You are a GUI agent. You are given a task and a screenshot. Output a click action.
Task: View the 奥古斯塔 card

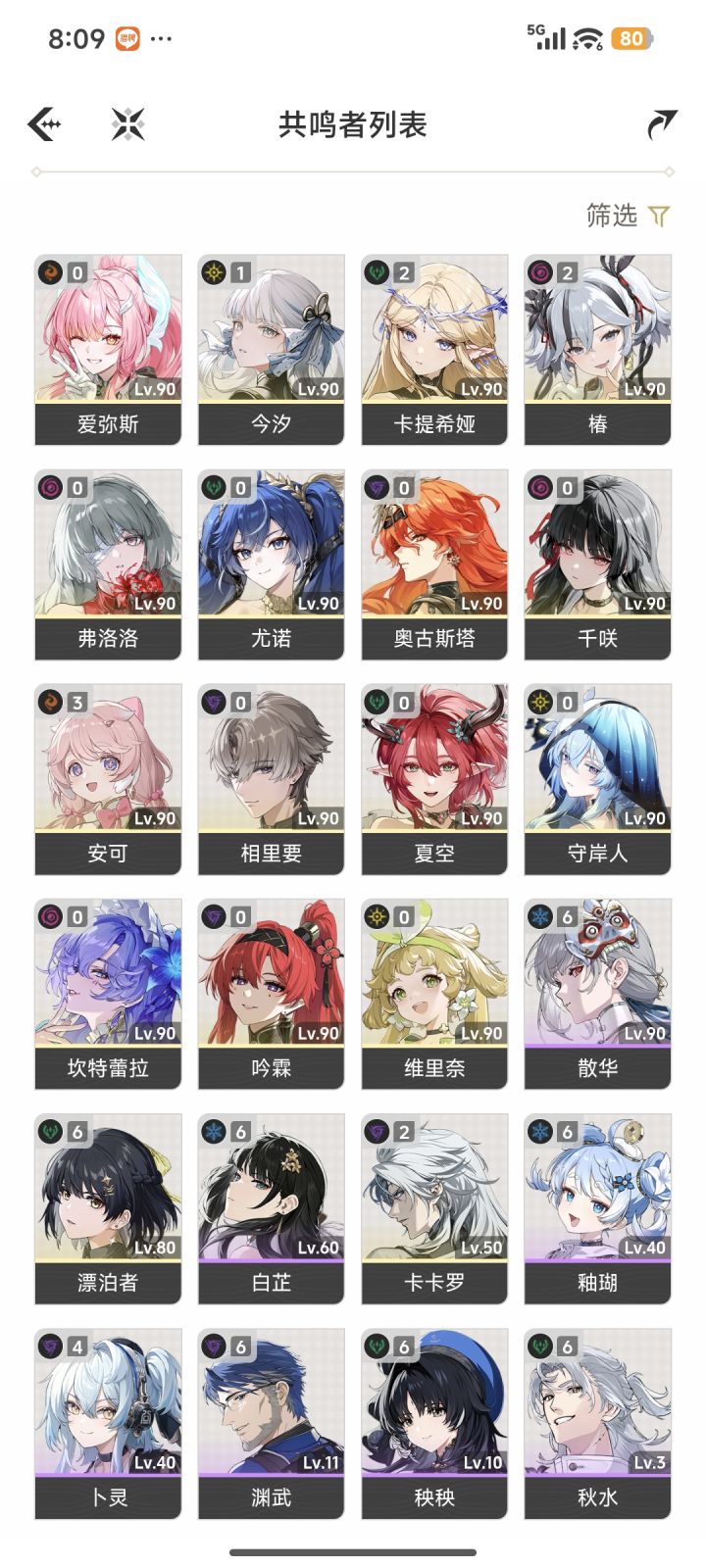coord(434,564)
